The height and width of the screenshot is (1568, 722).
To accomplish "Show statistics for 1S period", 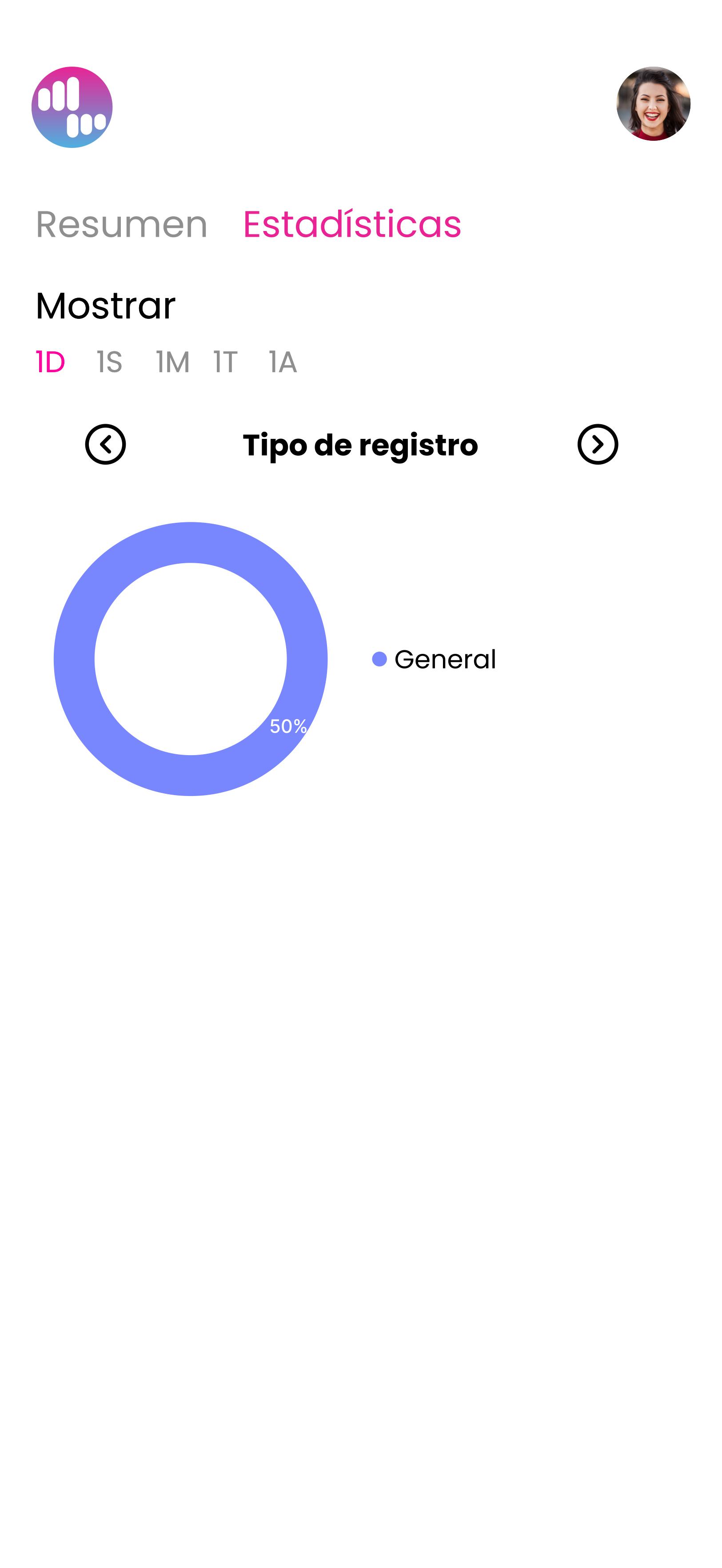I will [110, 362].
